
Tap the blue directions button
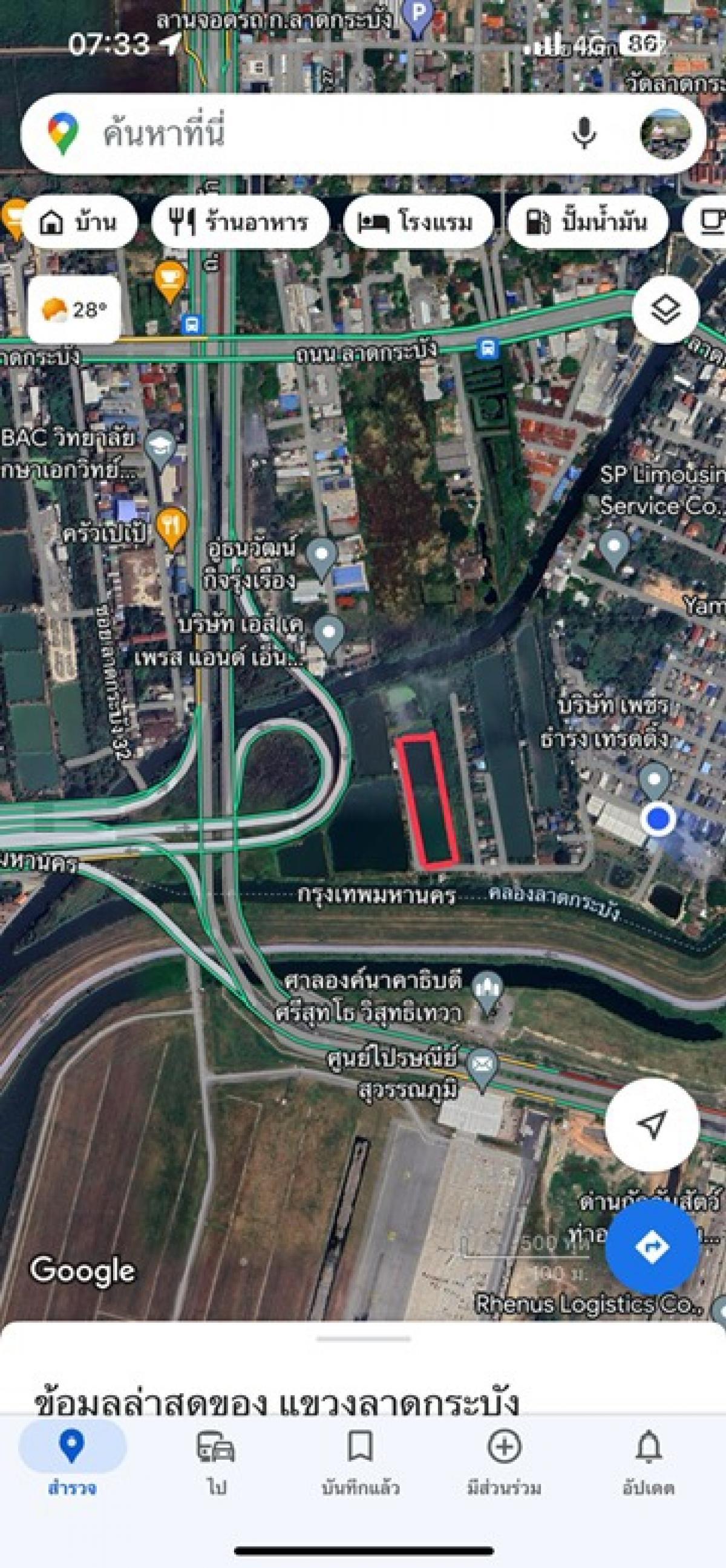652,1247
